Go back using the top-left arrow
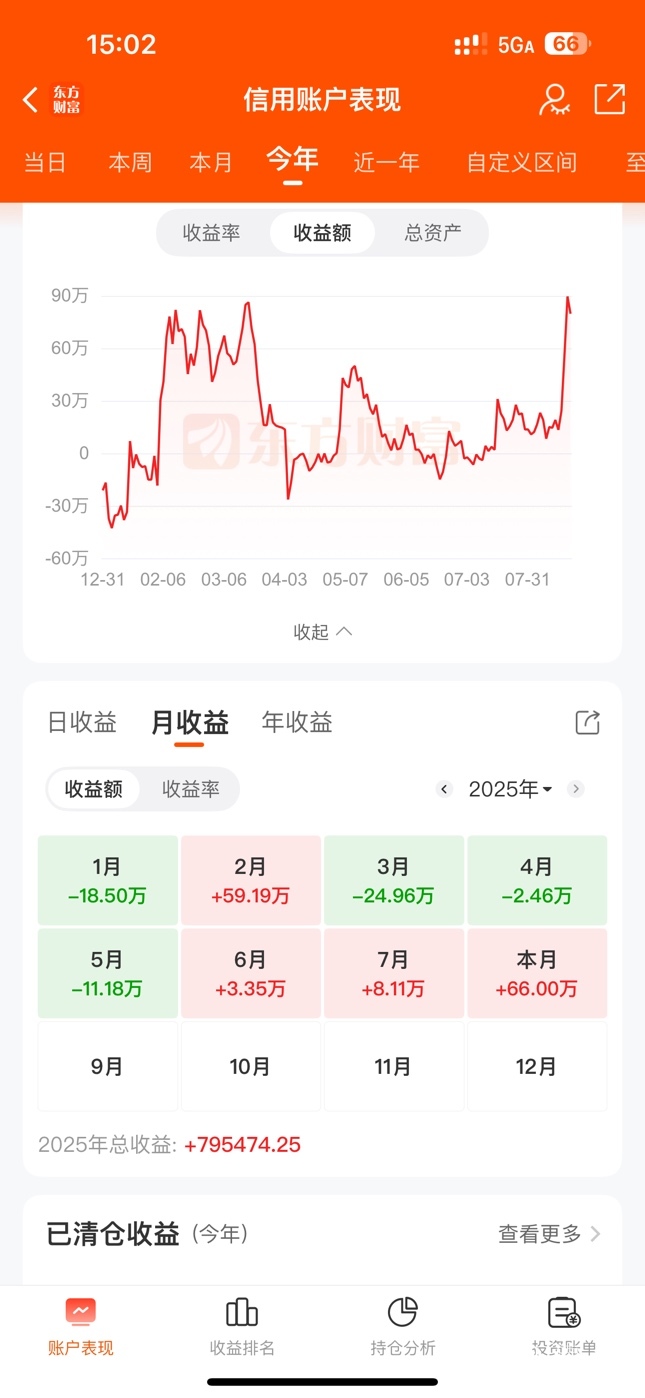 31,100
